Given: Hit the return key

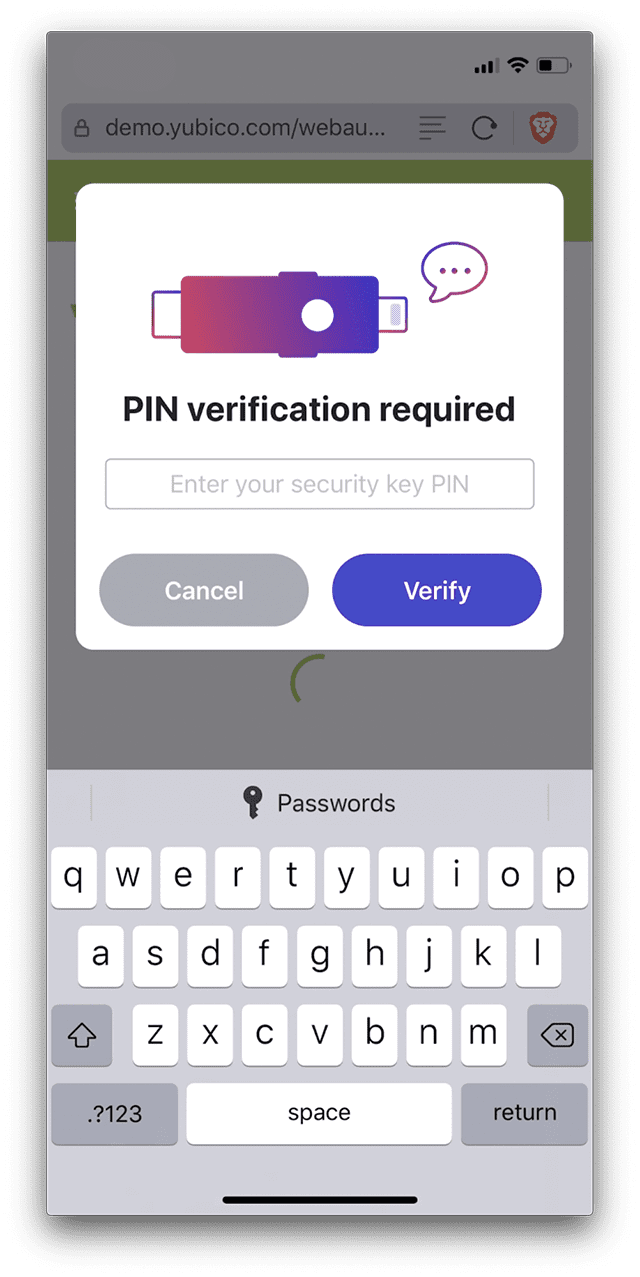Looking at the screenshot, I should pos(524,1113).
